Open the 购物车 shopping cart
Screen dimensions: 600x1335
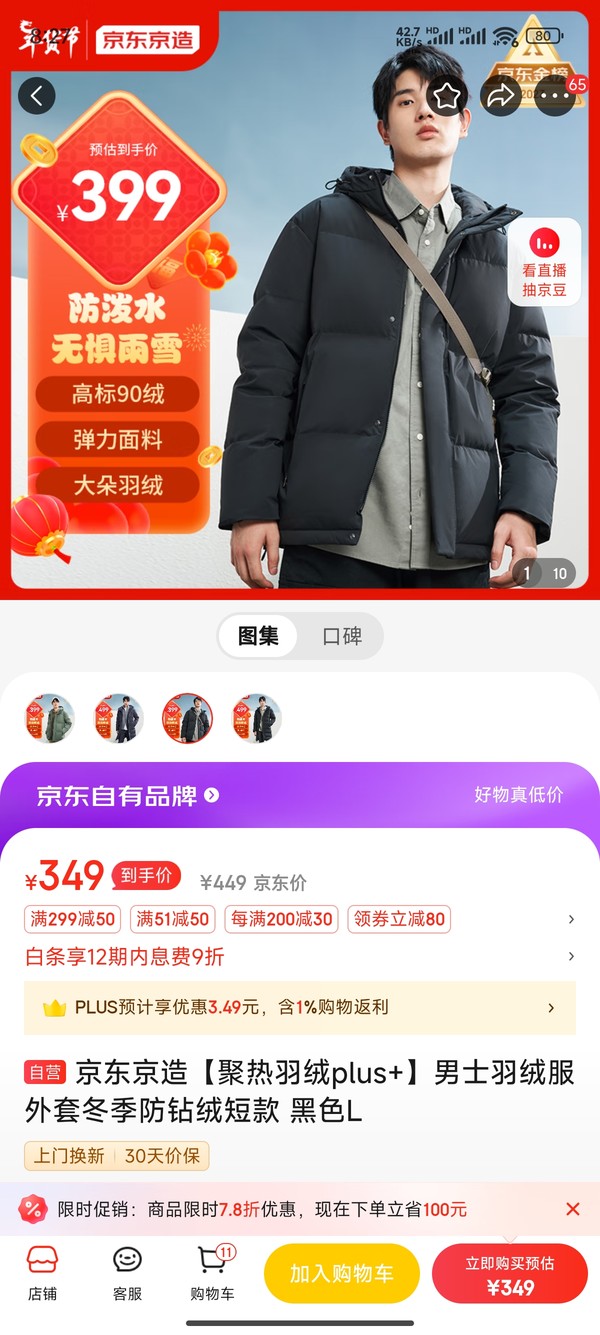[x=212, y=1273]
